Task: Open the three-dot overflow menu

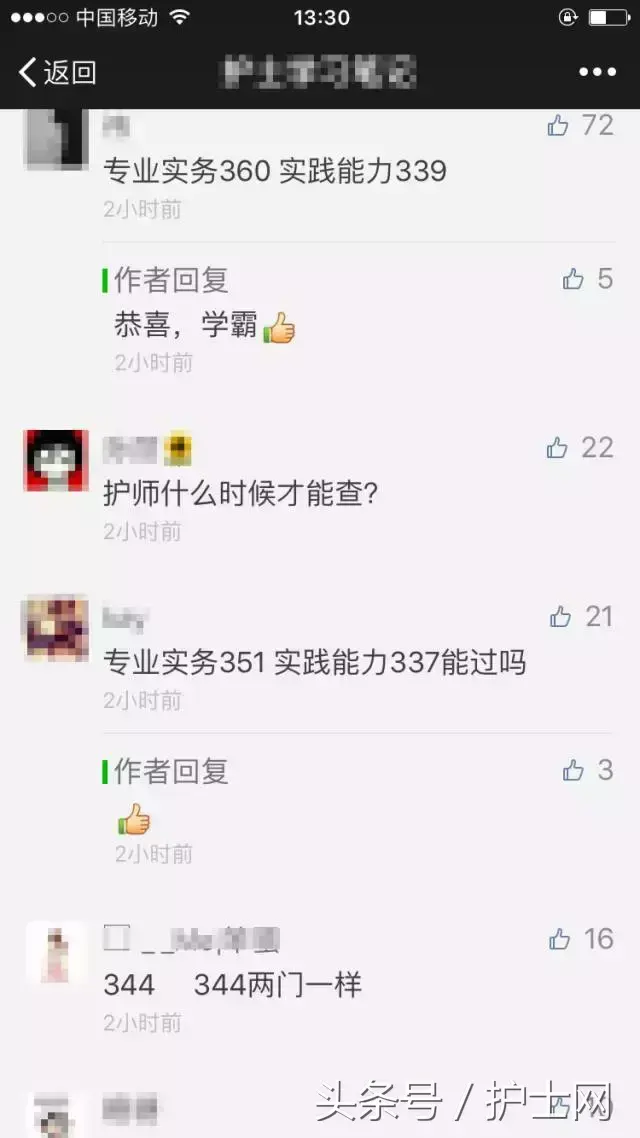Action: click(x=597, y=72)
